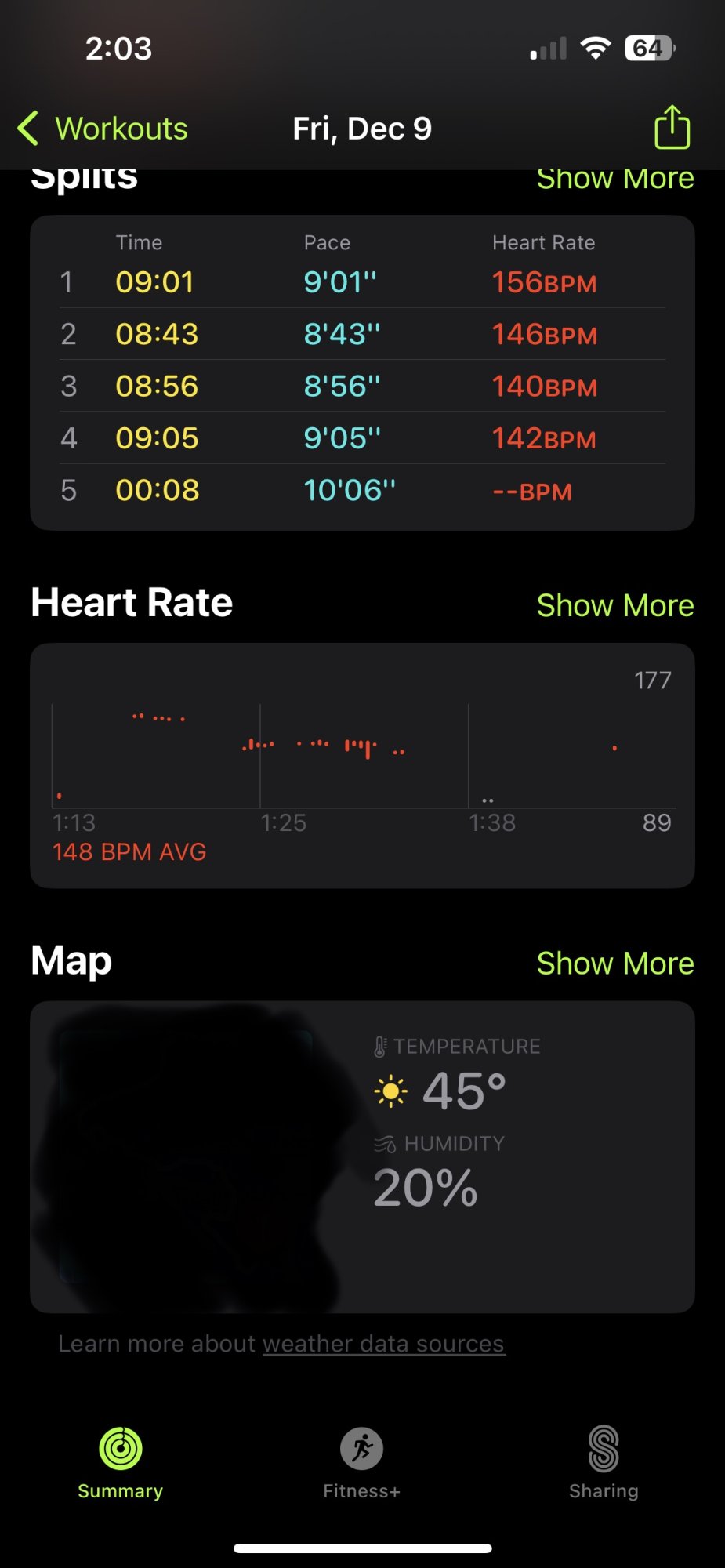Open the workout route map
The image size is (725, 1568).
[x=188, y=1156]
